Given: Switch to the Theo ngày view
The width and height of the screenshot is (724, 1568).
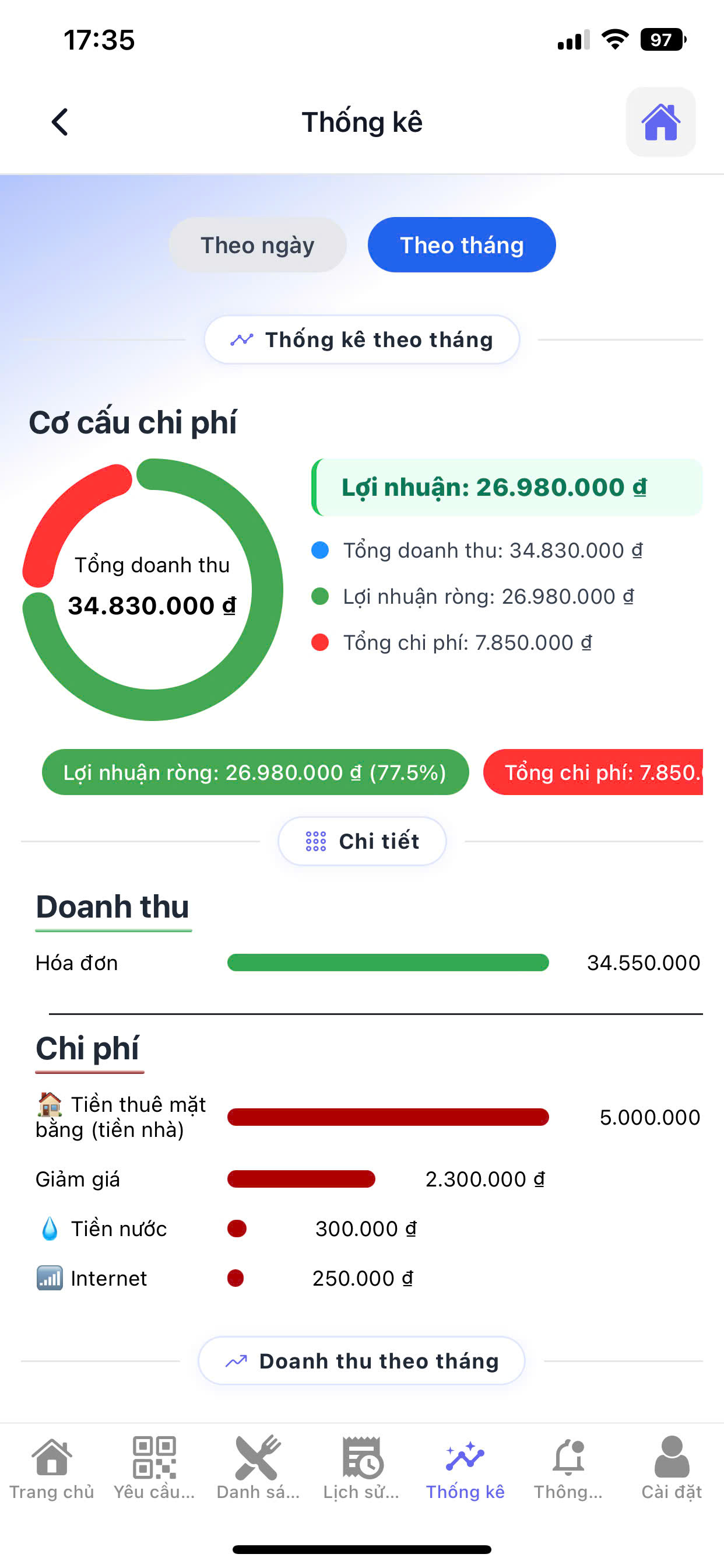Looking at the screenshot, I should 257,244.
